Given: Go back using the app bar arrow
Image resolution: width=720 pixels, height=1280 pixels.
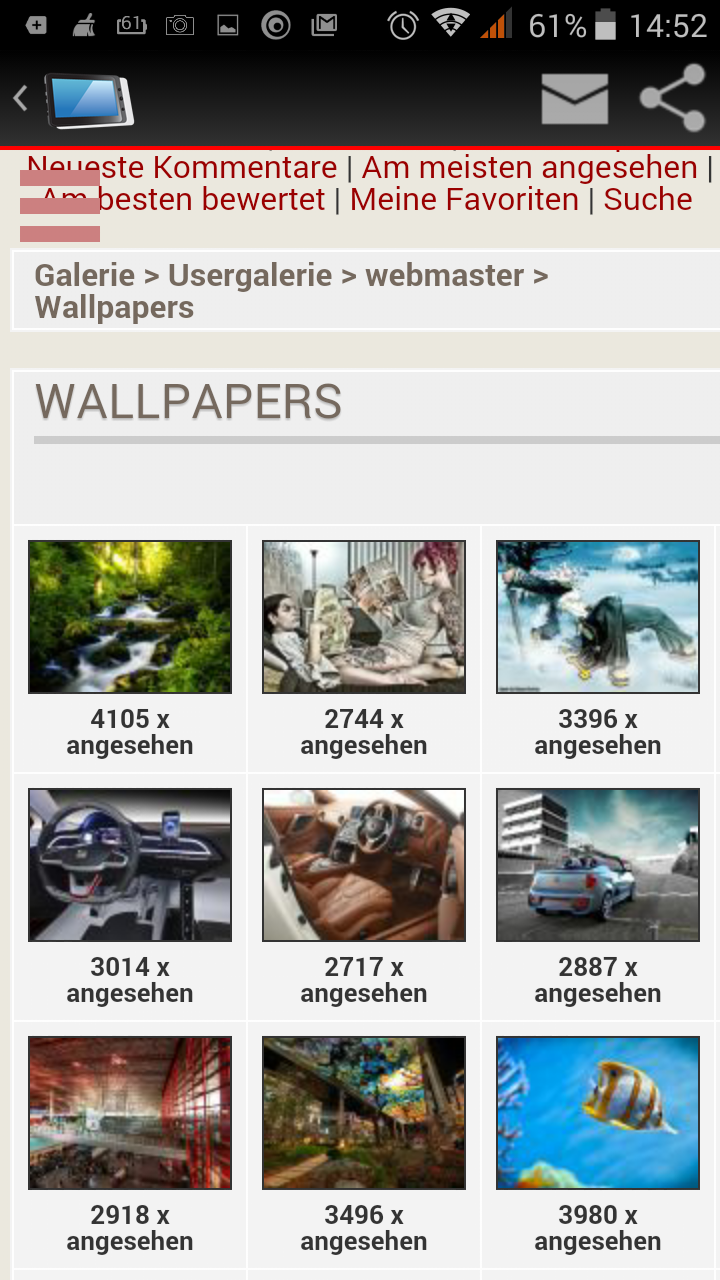Looking at the screenshot, I should click(22, 98).
